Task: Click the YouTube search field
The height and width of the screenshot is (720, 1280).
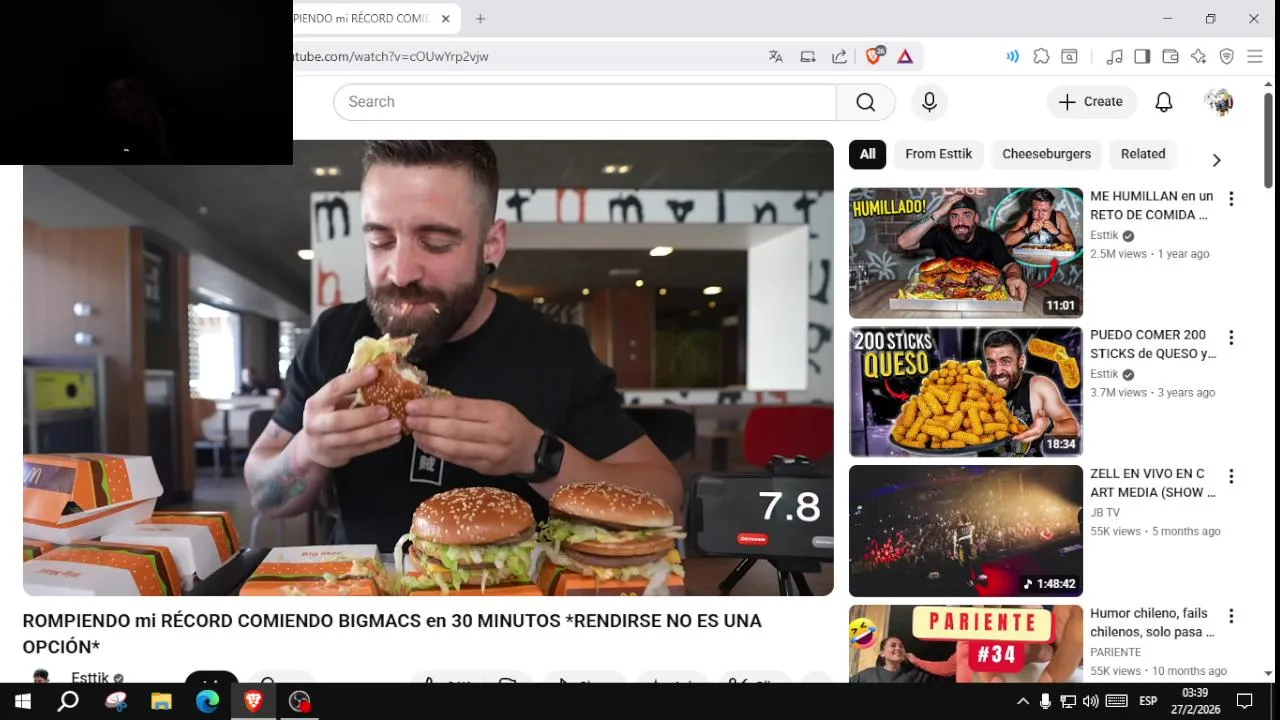Action: [585, 102]
